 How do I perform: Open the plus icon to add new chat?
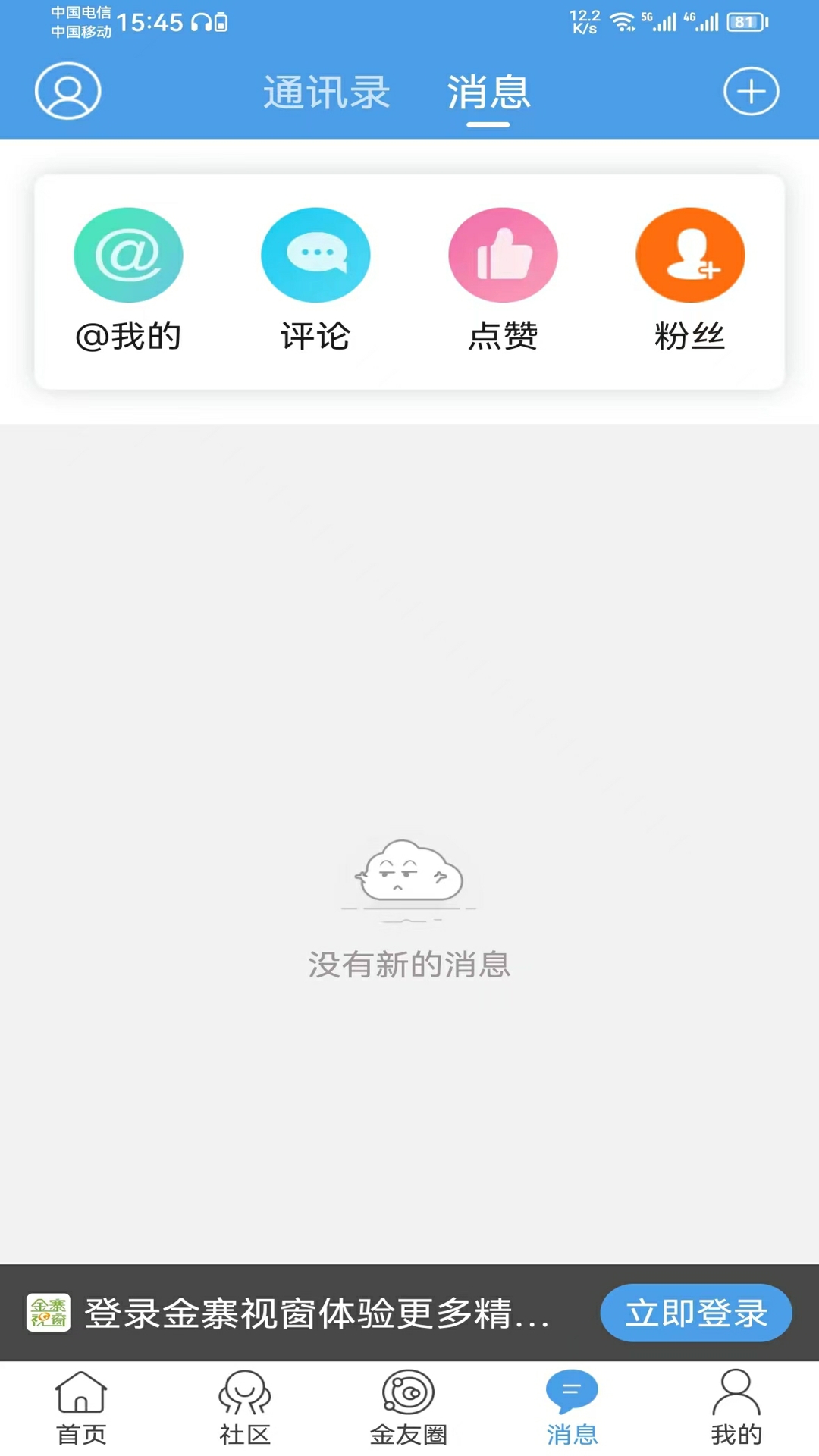752,89
